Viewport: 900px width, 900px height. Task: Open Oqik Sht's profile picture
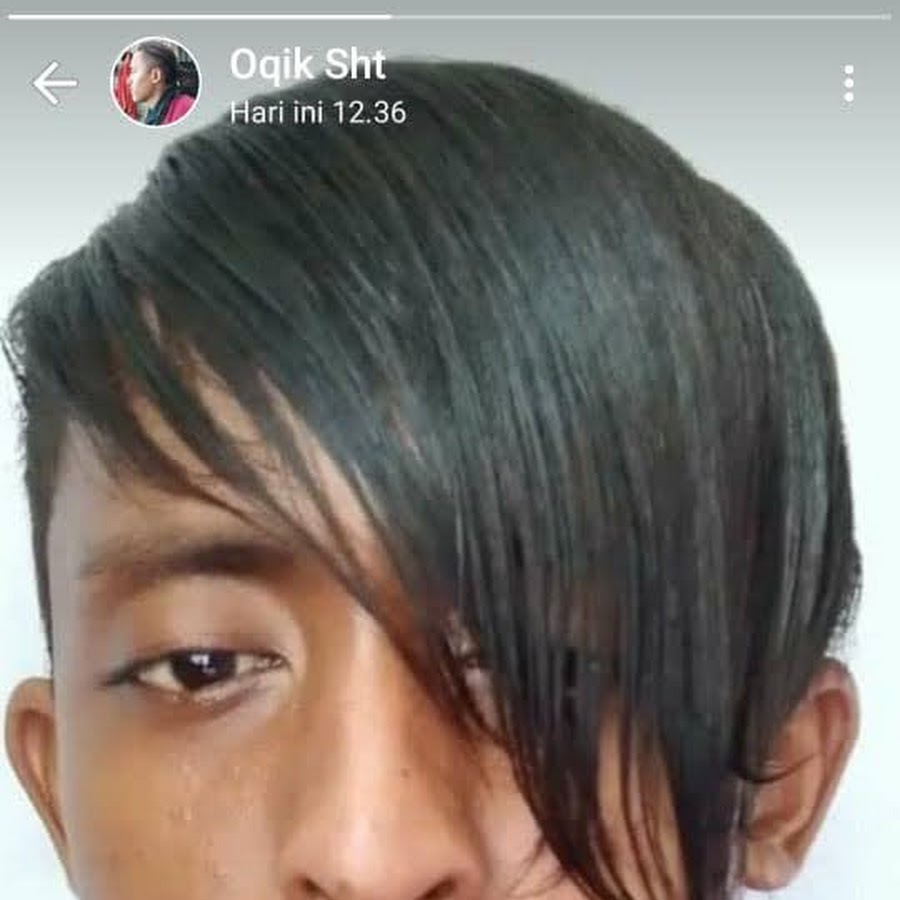tap(155, 82)
